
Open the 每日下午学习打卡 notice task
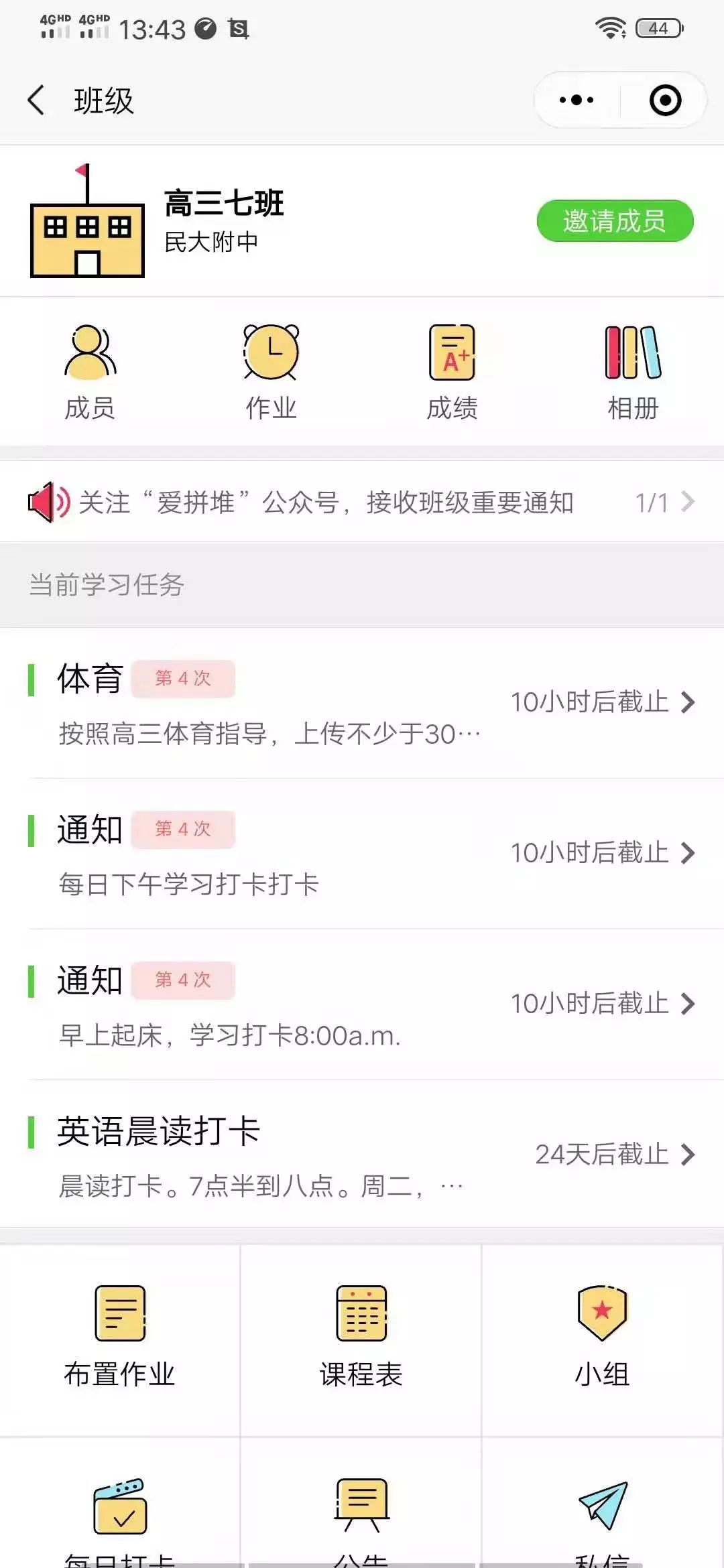point(362,853)
